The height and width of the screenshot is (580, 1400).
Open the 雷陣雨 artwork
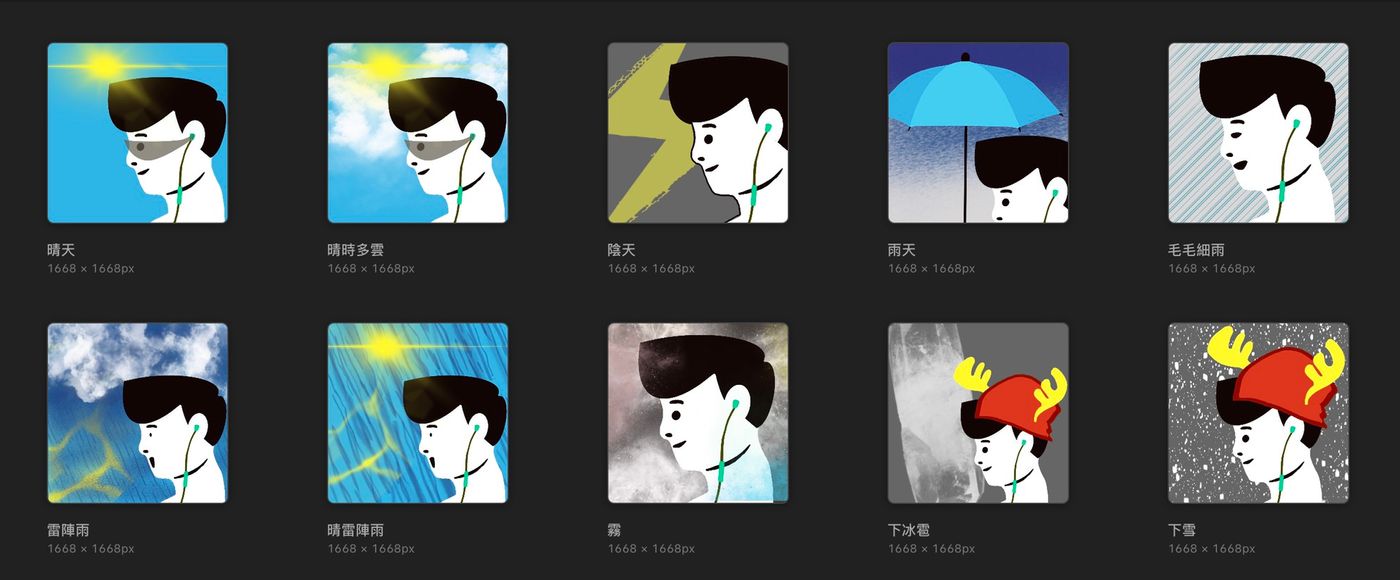click(x=138, y=413)
